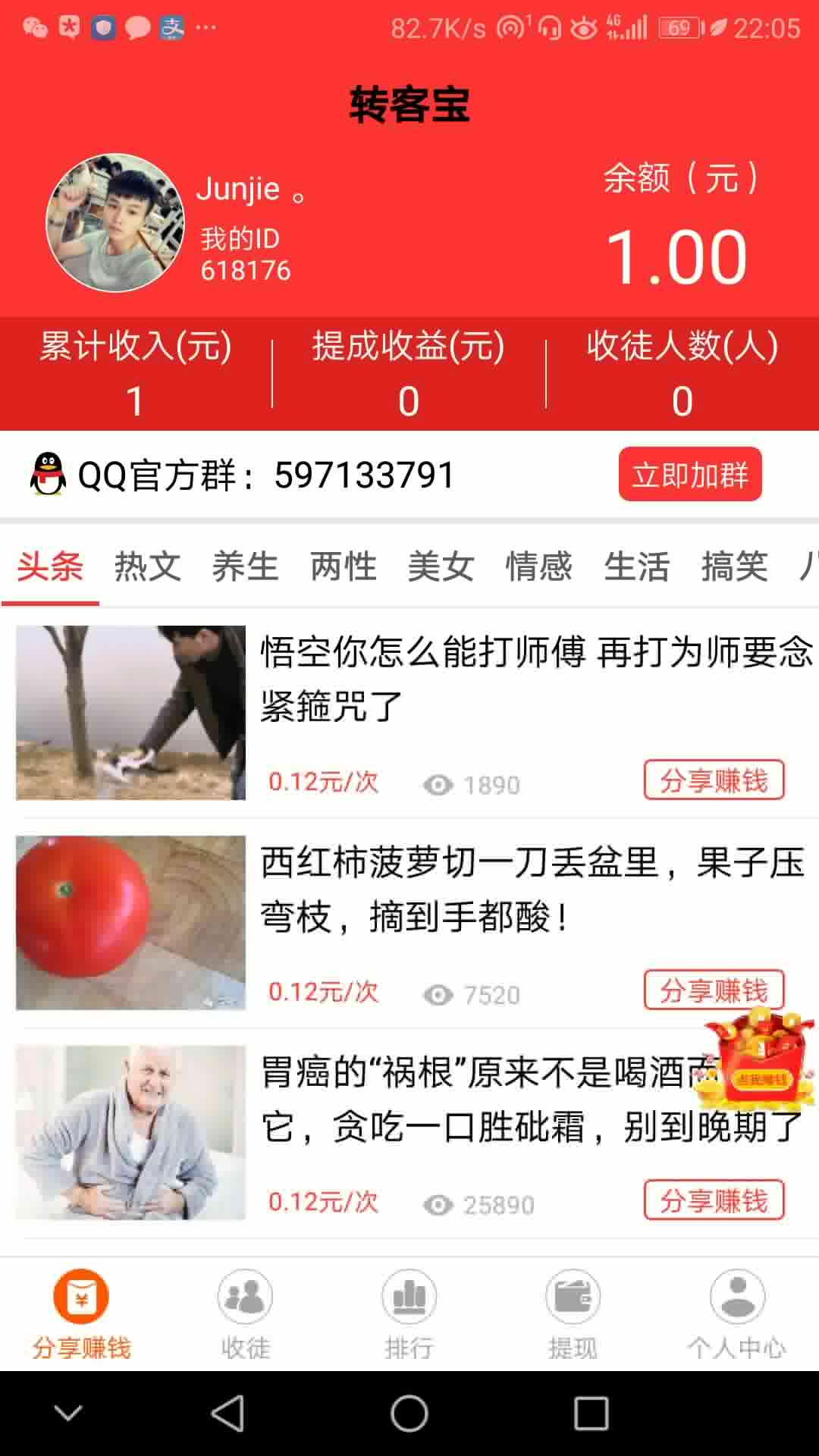Click 分享赚钱 on the tomato article
Image resolution: width=819 pixels, height=1456 pixels.
(x=715, y=990)
